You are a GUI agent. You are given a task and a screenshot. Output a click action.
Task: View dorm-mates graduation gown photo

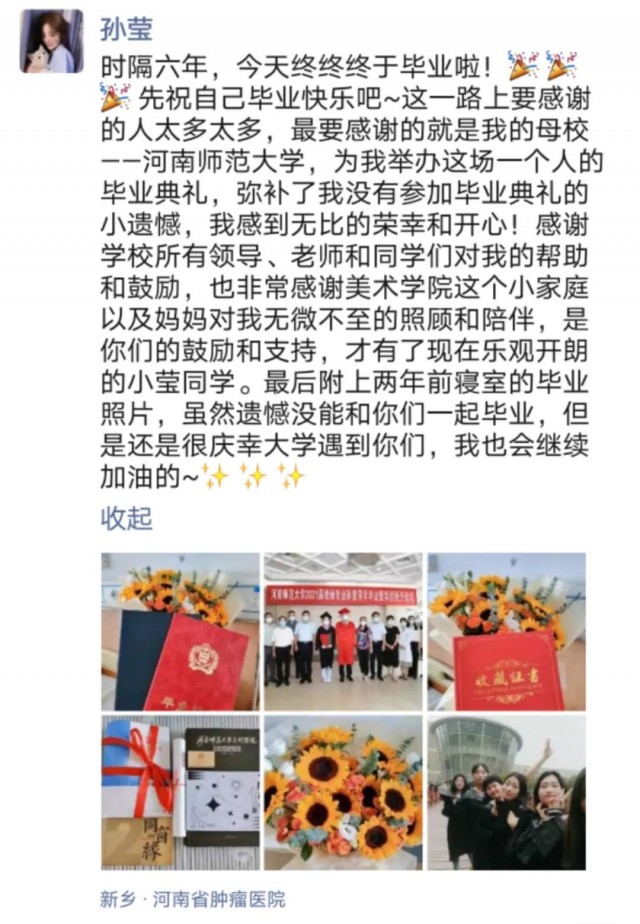click(506, 792)
